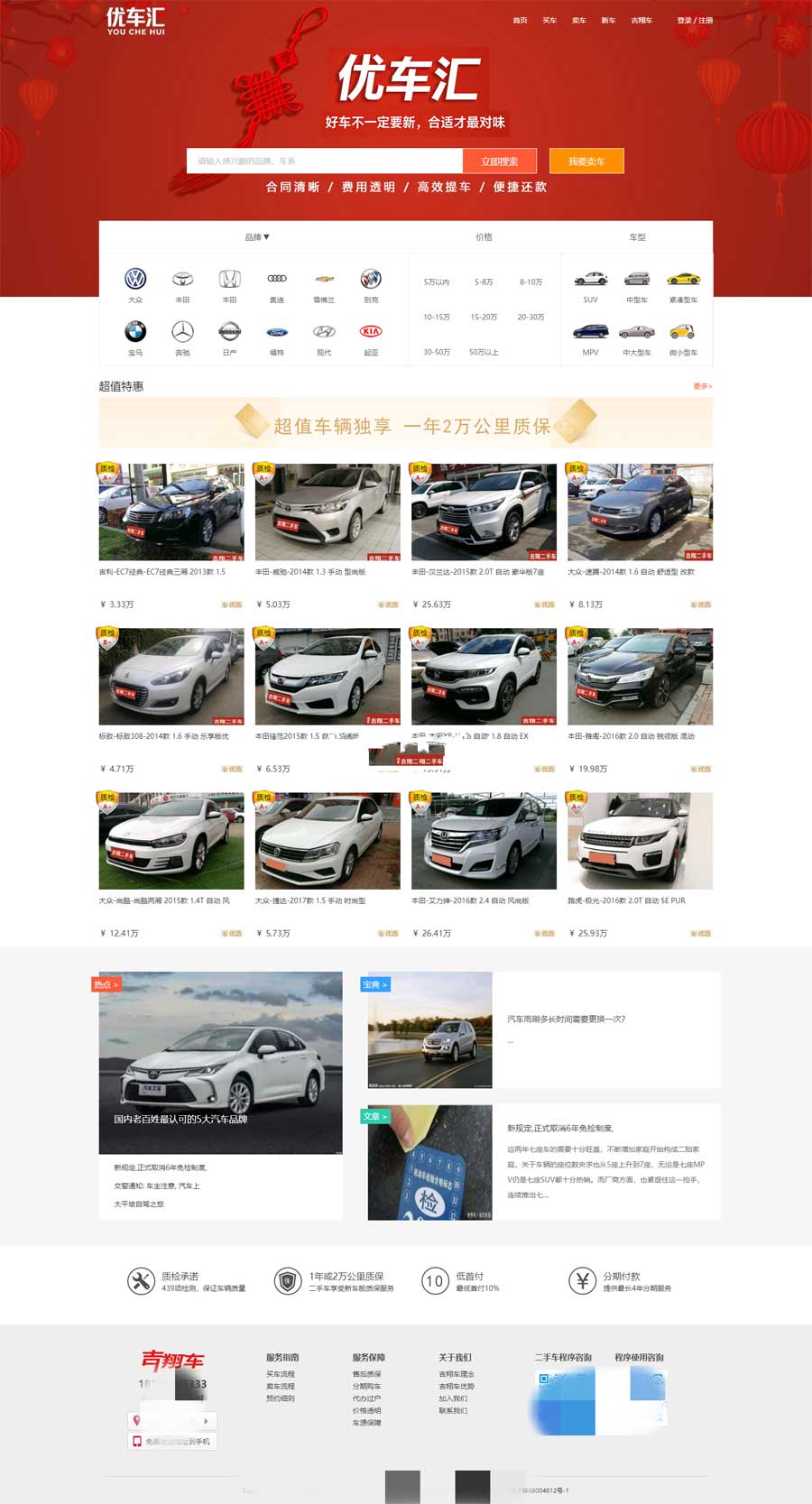812x1504 pixels.
Task: Open 更多 special offers link
Action: click(x=702, y=386)
